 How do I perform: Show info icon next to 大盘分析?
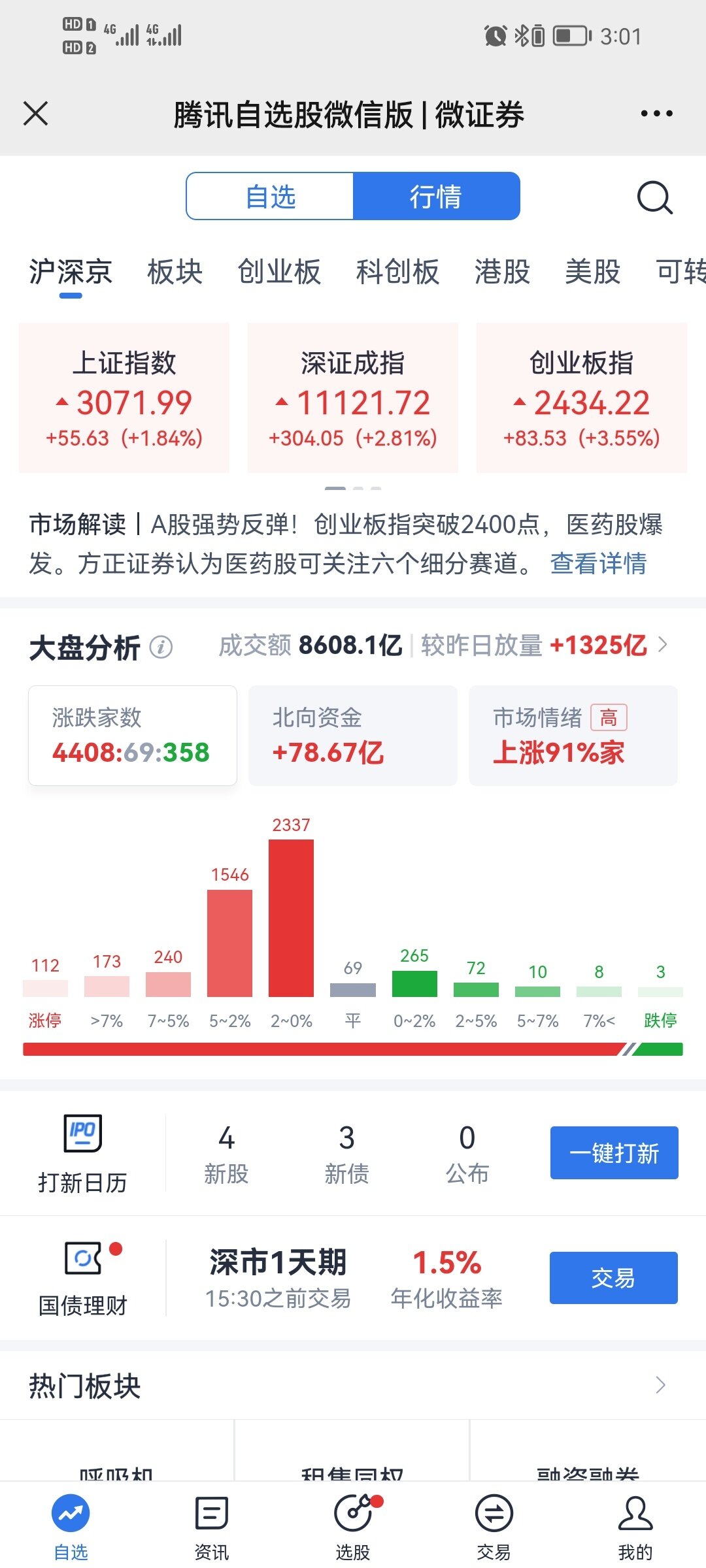tap(161, 647)
